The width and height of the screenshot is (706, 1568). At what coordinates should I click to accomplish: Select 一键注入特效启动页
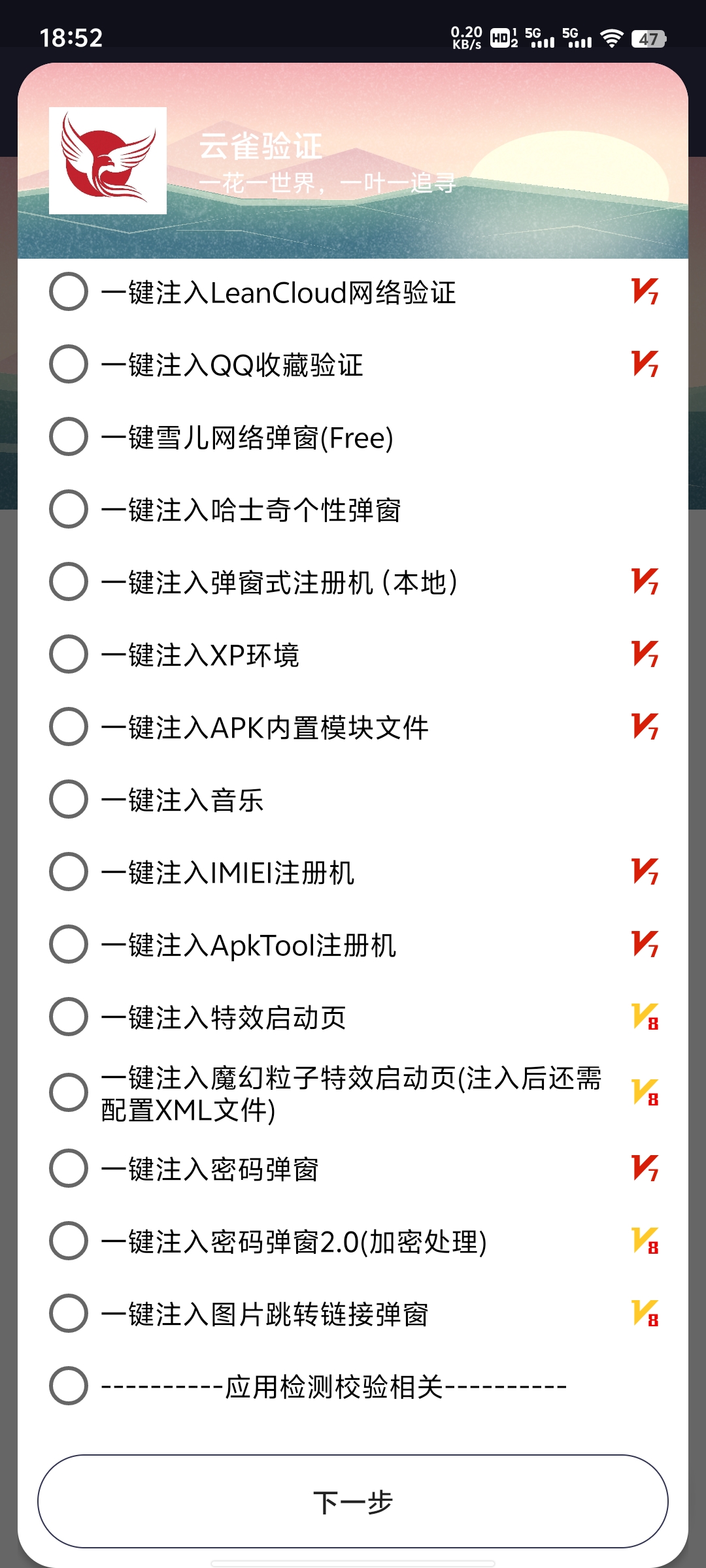pyautogui.click(x=69, y=1017)
